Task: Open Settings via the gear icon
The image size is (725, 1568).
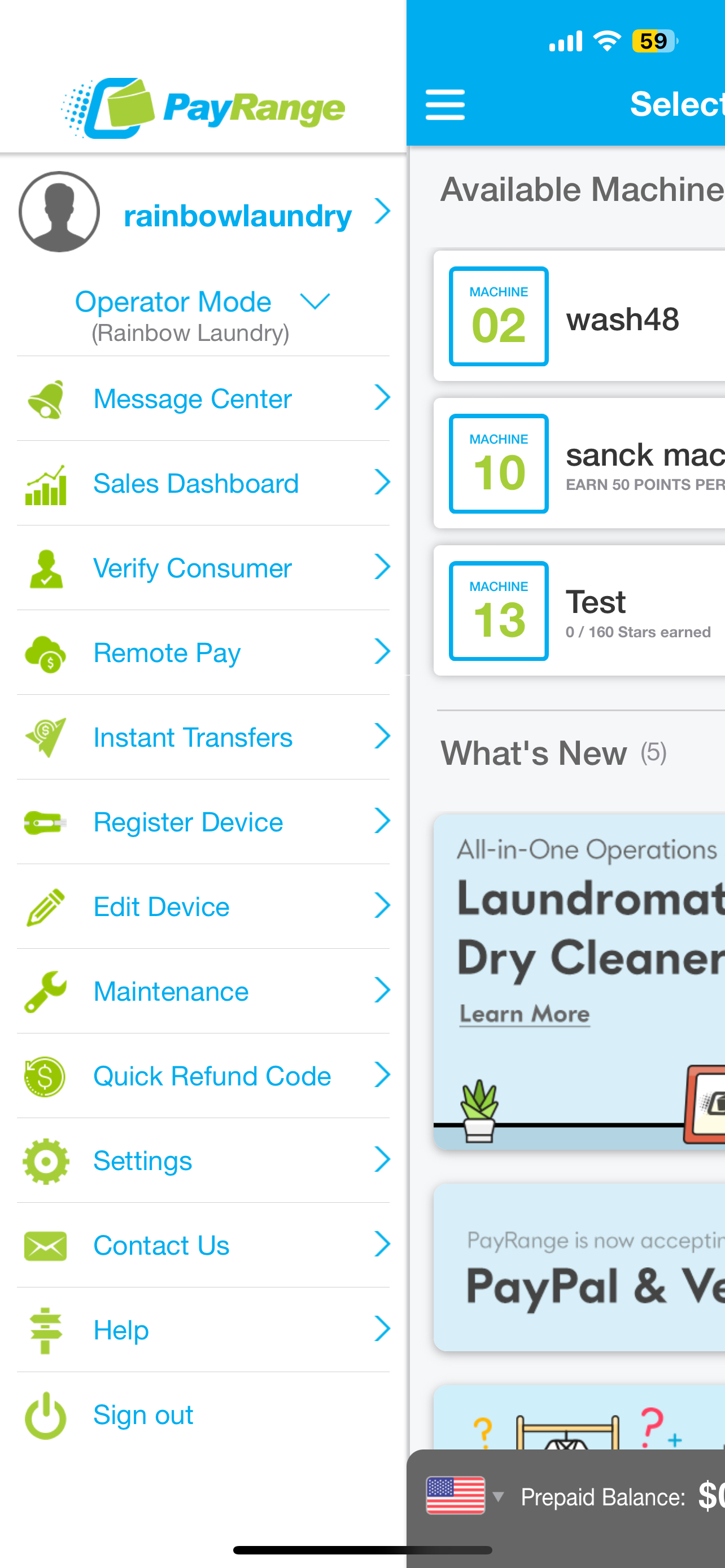Action: 46,1159
